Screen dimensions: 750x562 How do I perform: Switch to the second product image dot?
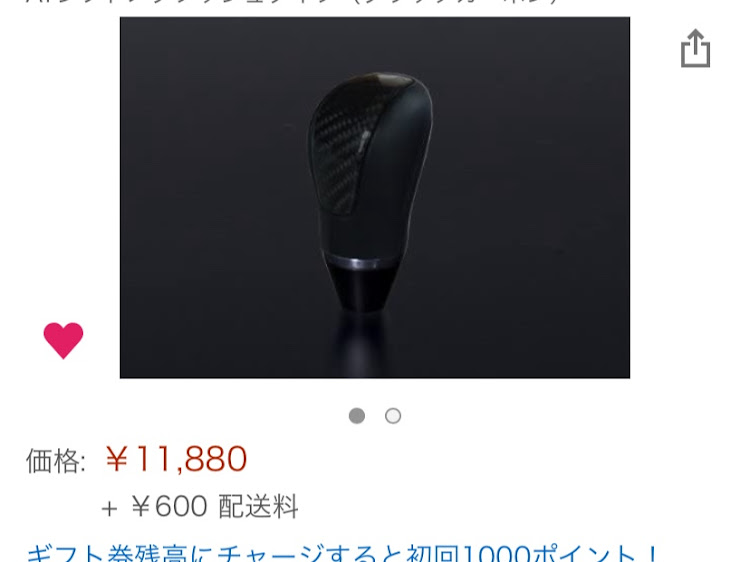click(393, 416)
